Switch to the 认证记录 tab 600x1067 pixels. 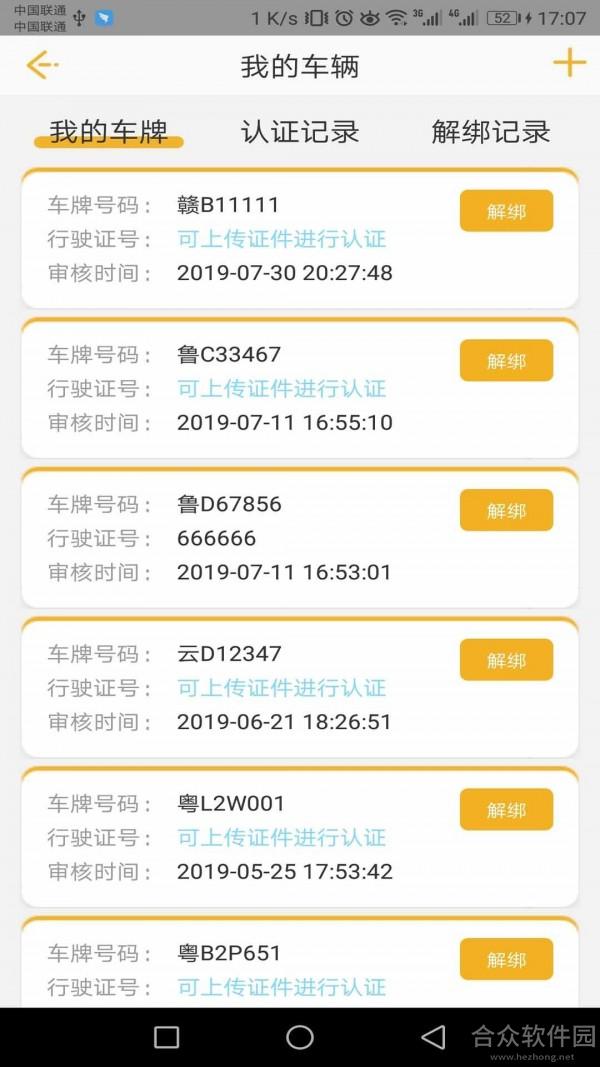(x=299, y=132)
